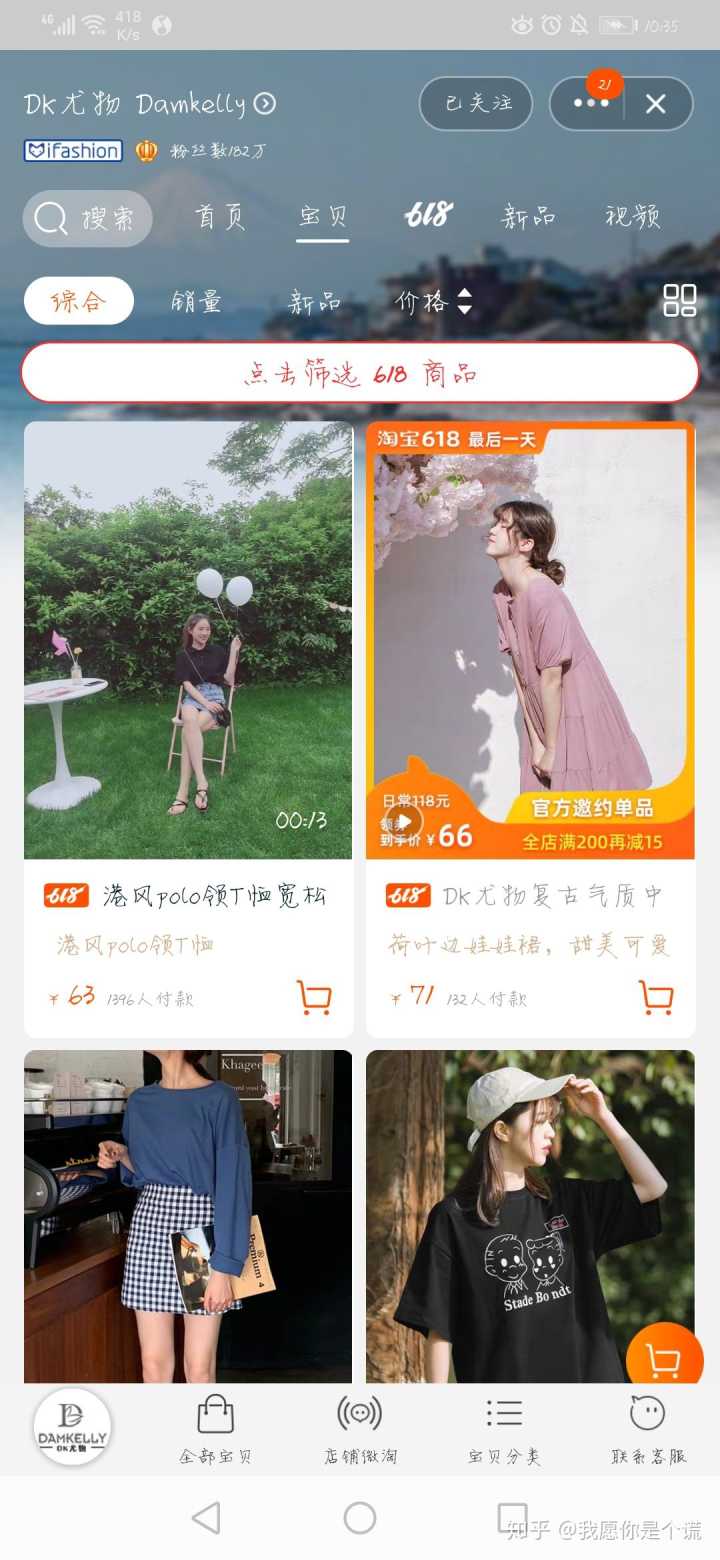Open the 搜索 search box
This screenshot has width=720, height=1560.
(x=88, y=218)
